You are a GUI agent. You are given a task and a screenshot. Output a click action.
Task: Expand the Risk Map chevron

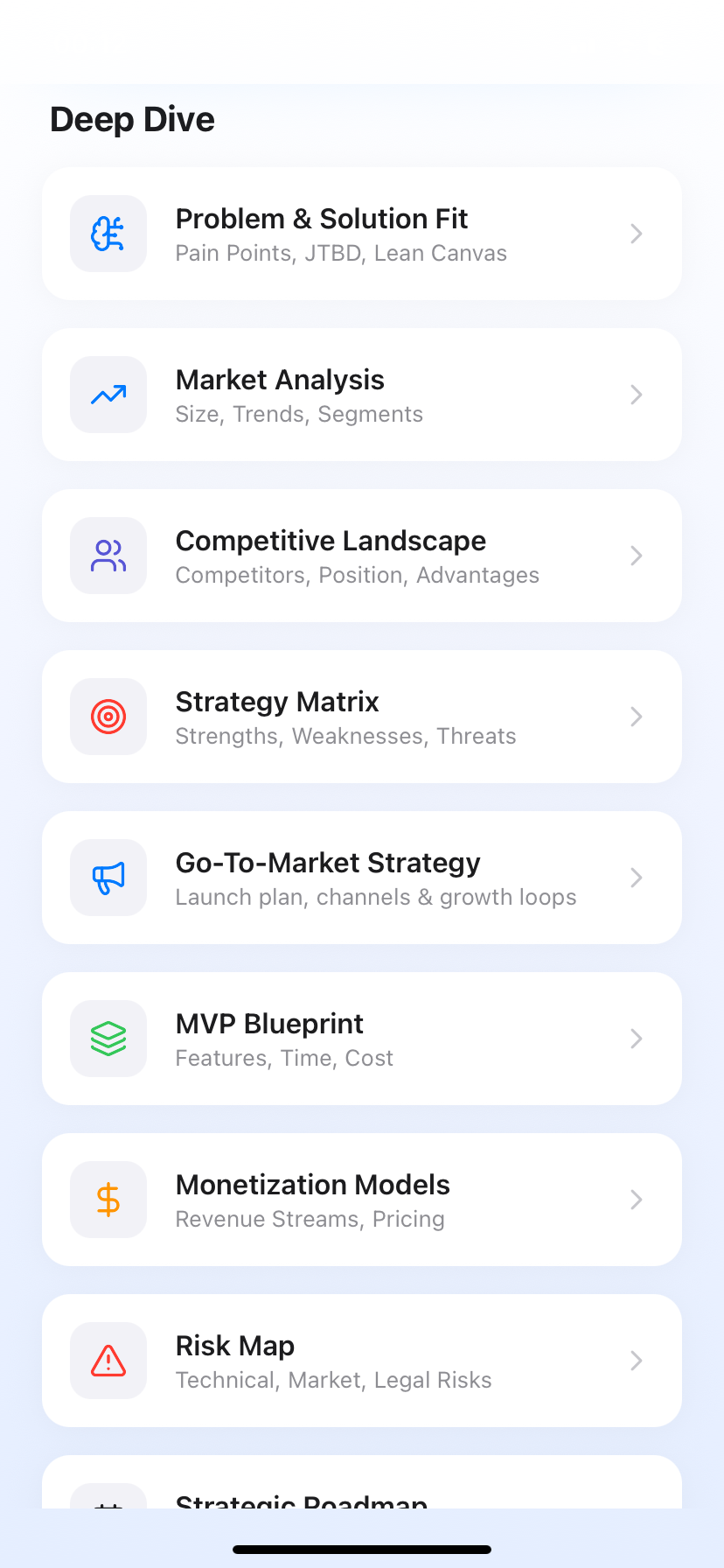(x=636, y=1361)
